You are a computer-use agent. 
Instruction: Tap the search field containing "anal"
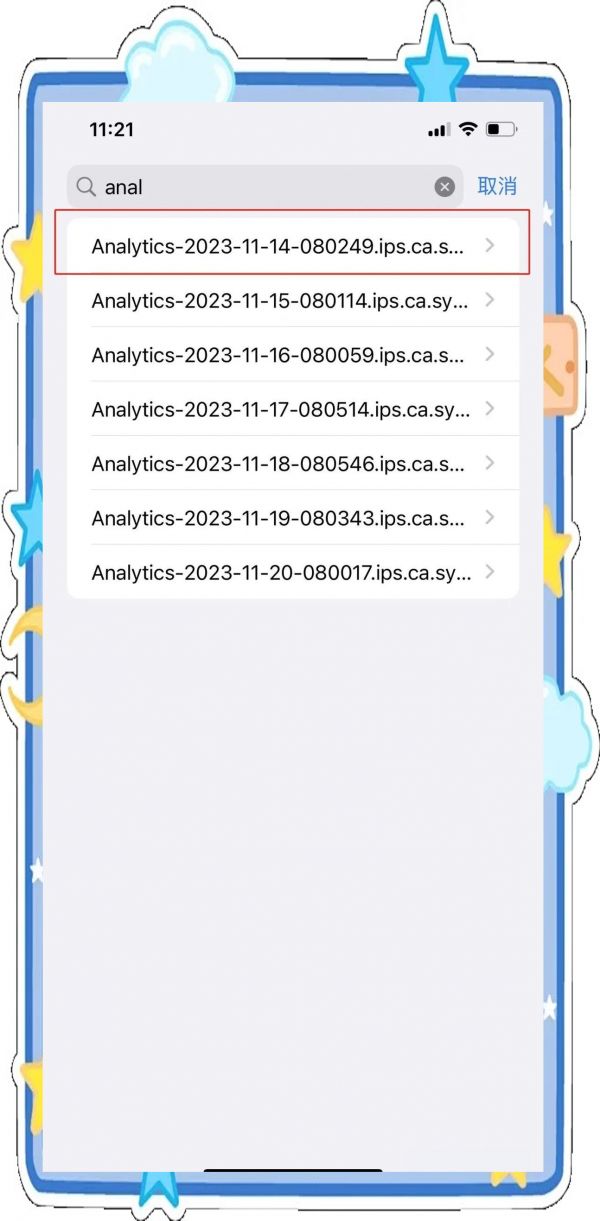[265, 187]
